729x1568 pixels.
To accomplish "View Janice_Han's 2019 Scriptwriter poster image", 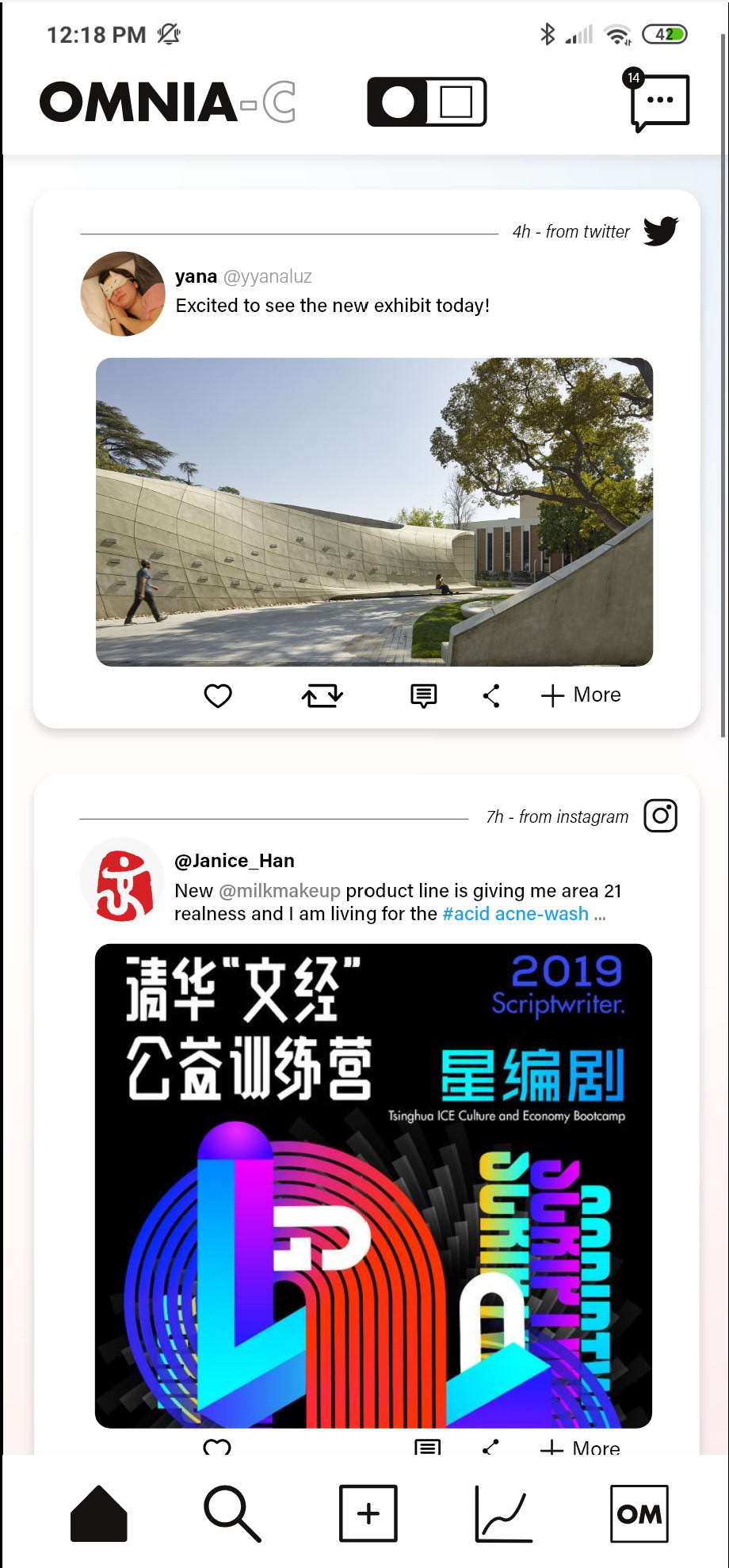I will point(373,1185).
